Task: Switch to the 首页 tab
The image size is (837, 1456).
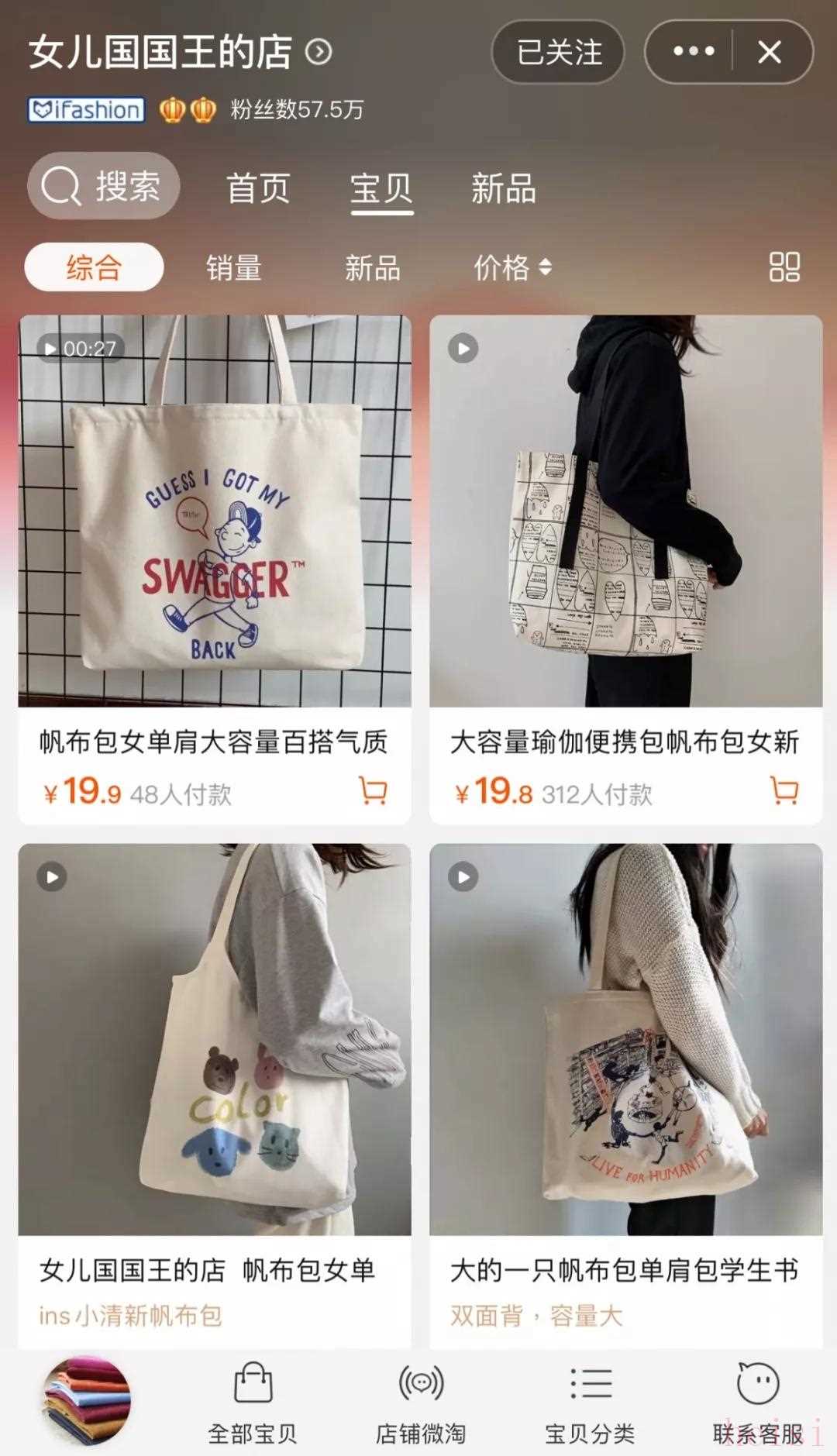Action: pos(258,188)
